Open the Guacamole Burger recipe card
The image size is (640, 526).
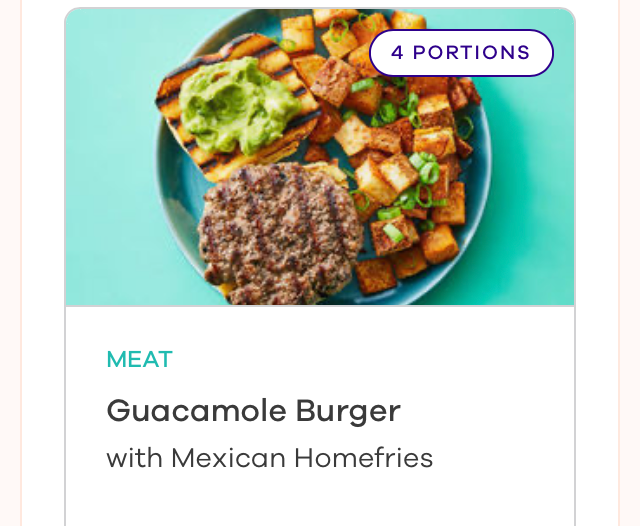pyautogui.click(x=254, y=411)
